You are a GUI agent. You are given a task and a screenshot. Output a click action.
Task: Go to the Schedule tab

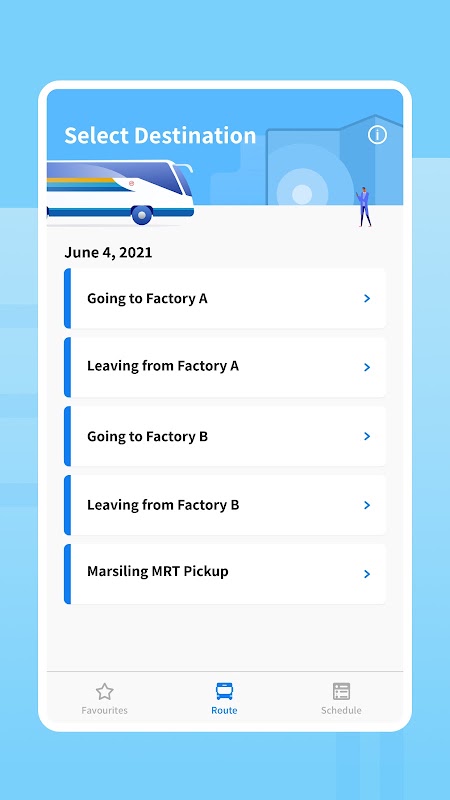[x=341, y=699]
